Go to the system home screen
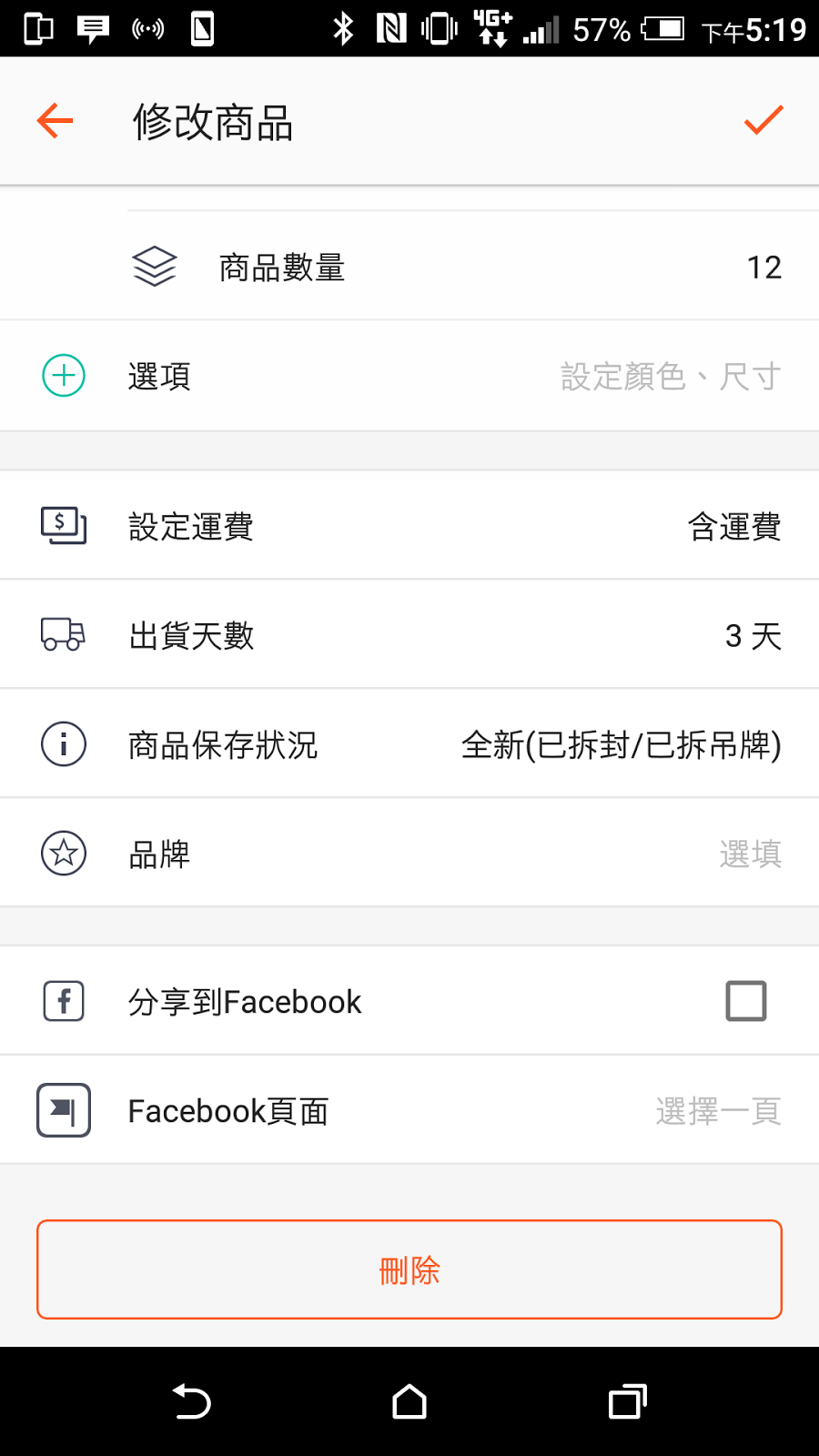 pyautogui.click(x=409, y=1402)
